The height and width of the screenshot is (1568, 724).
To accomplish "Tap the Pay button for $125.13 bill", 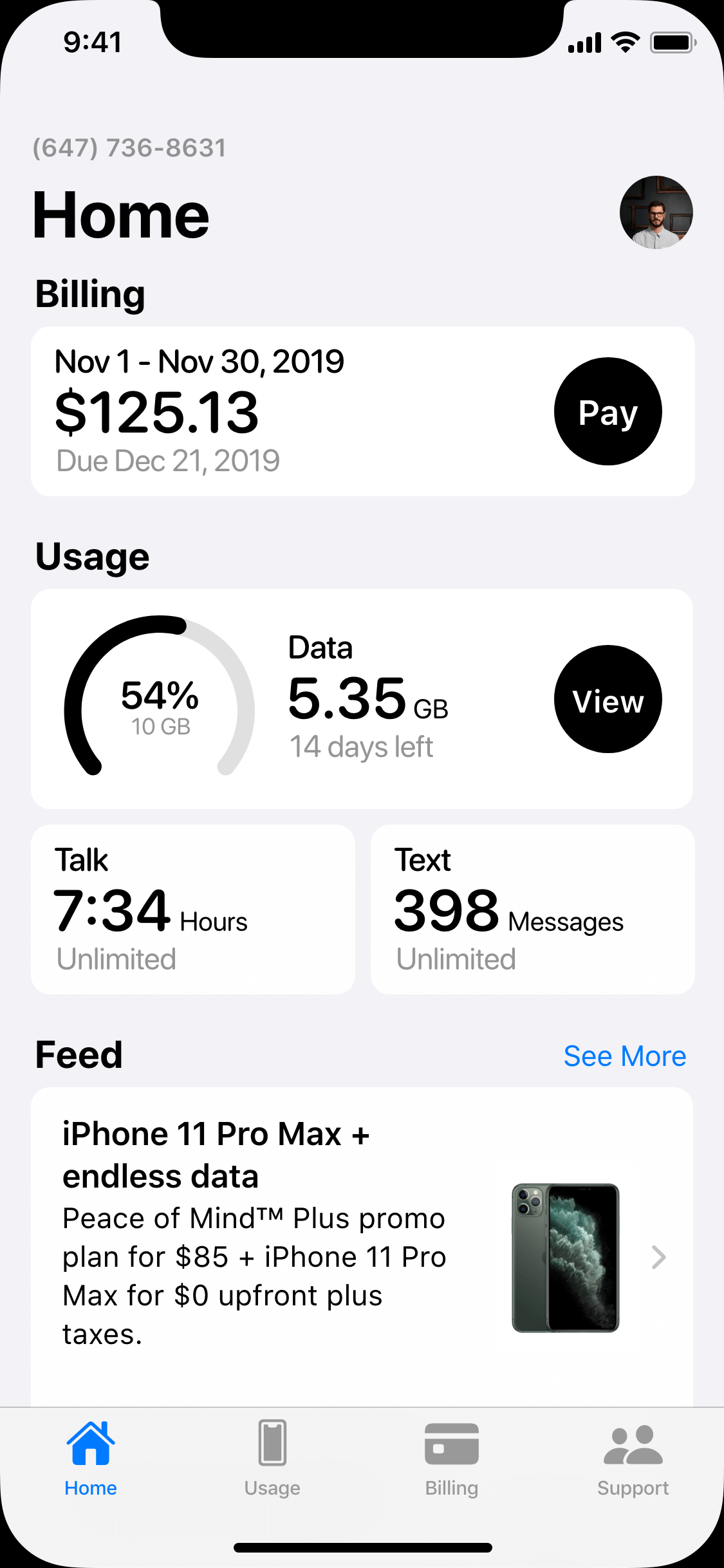I will click(608, 411).
